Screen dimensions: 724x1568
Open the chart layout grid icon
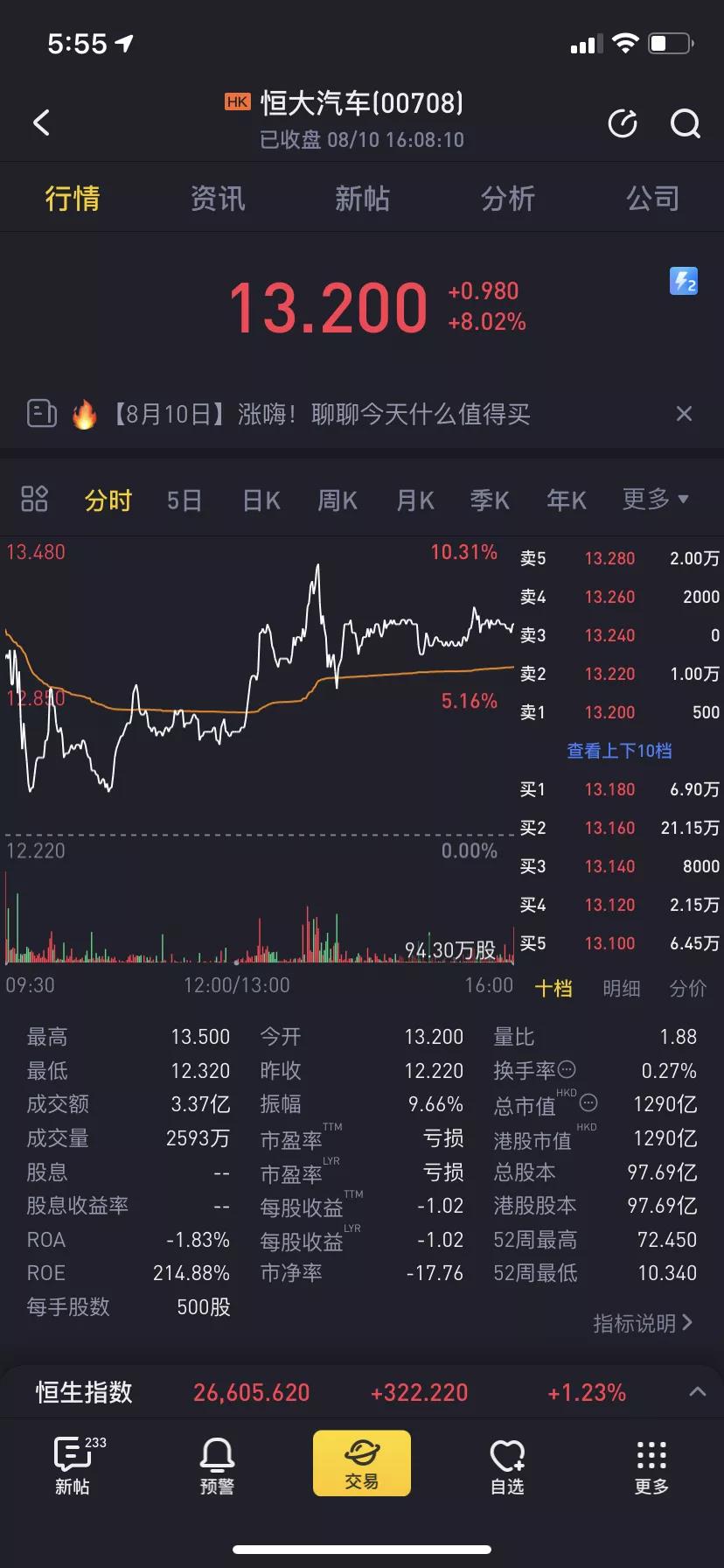34,499
